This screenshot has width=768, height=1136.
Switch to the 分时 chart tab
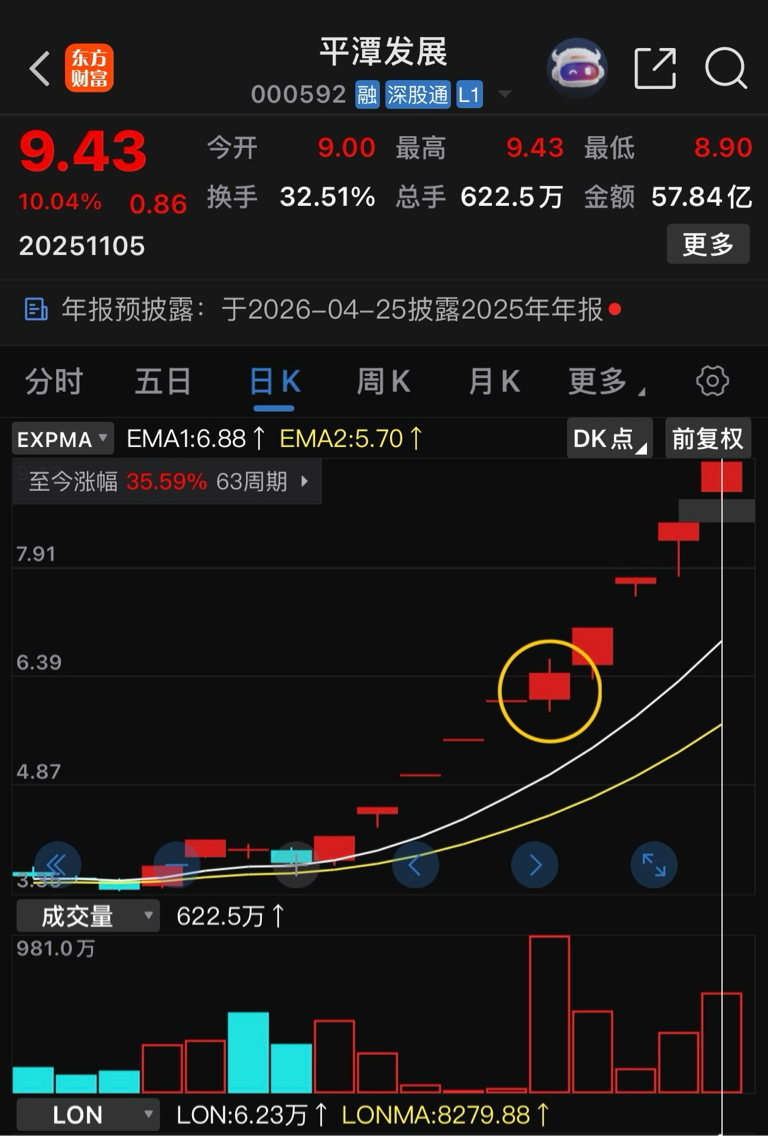coord(54,381)
